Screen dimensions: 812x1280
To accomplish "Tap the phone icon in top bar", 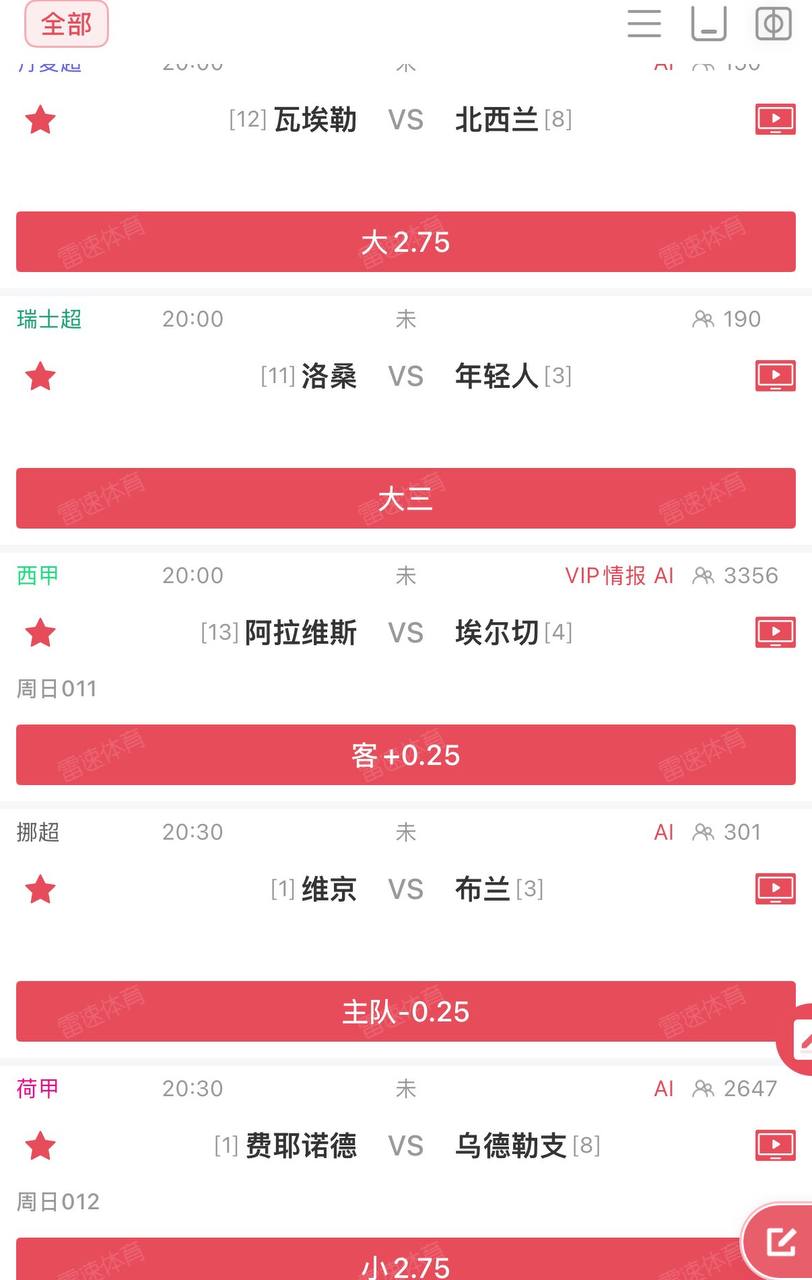I will (x=709, y=23).
